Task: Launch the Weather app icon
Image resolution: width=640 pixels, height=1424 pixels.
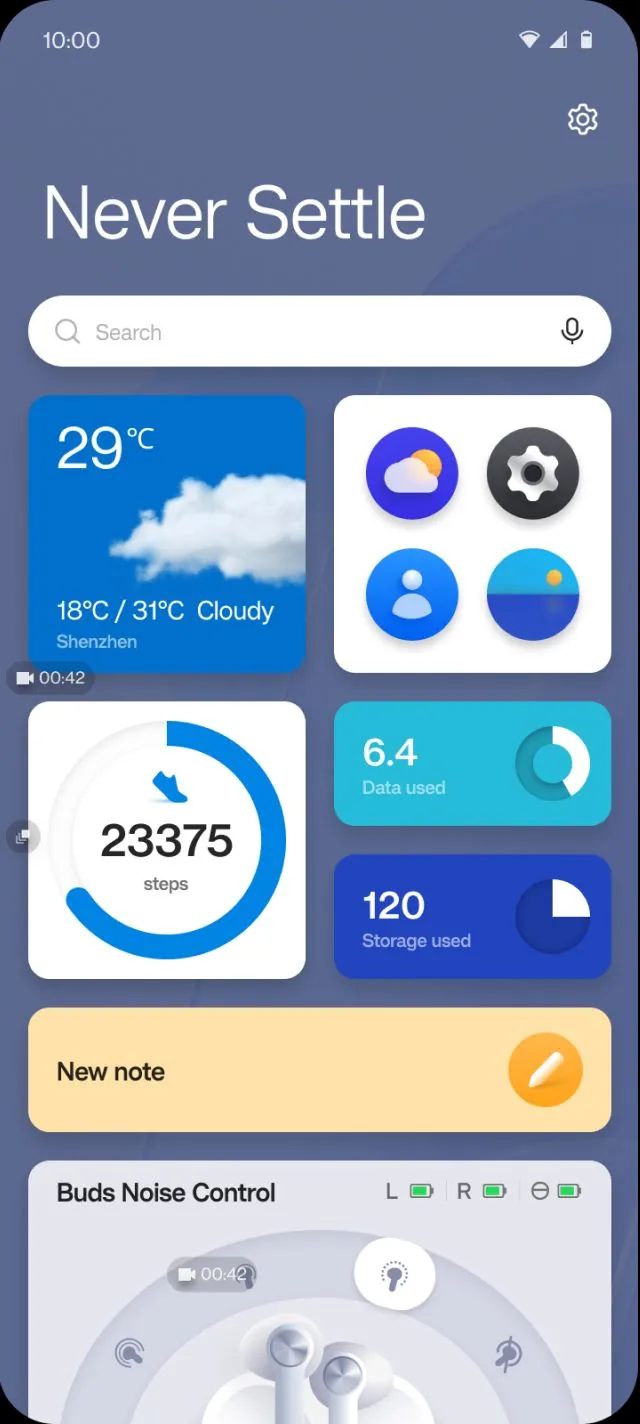Action: (x=412, y=473)
